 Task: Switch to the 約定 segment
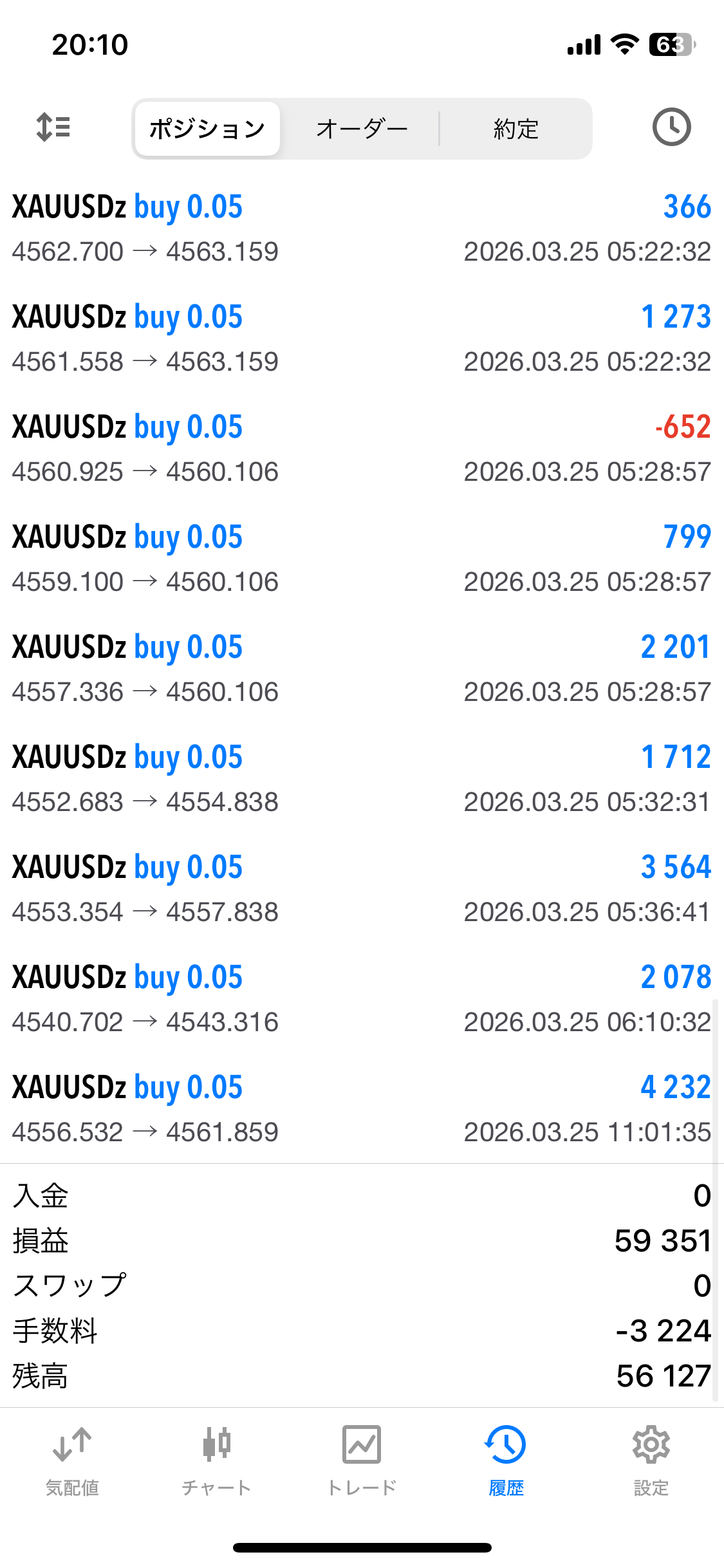515,129
